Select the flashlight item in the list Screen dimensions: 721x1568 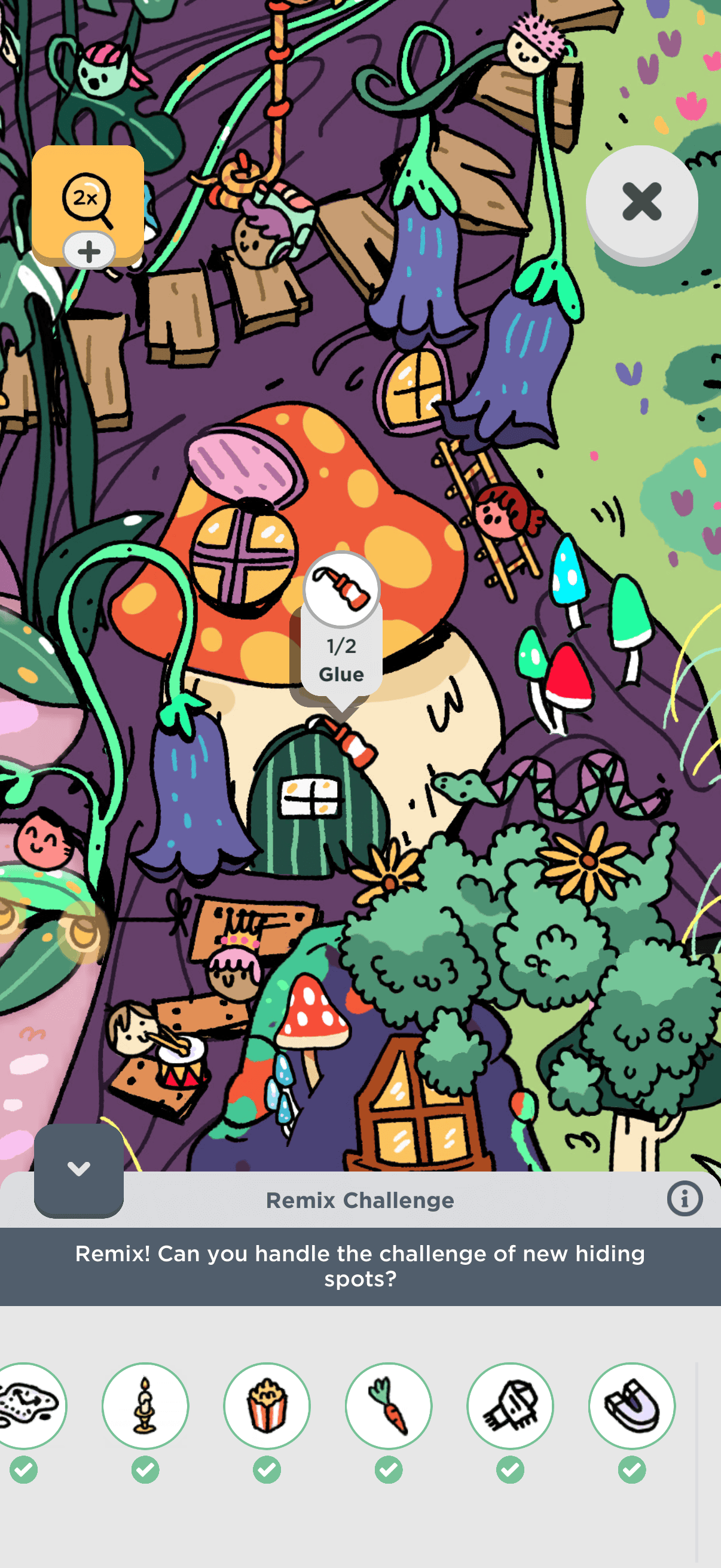point(510,1406)
